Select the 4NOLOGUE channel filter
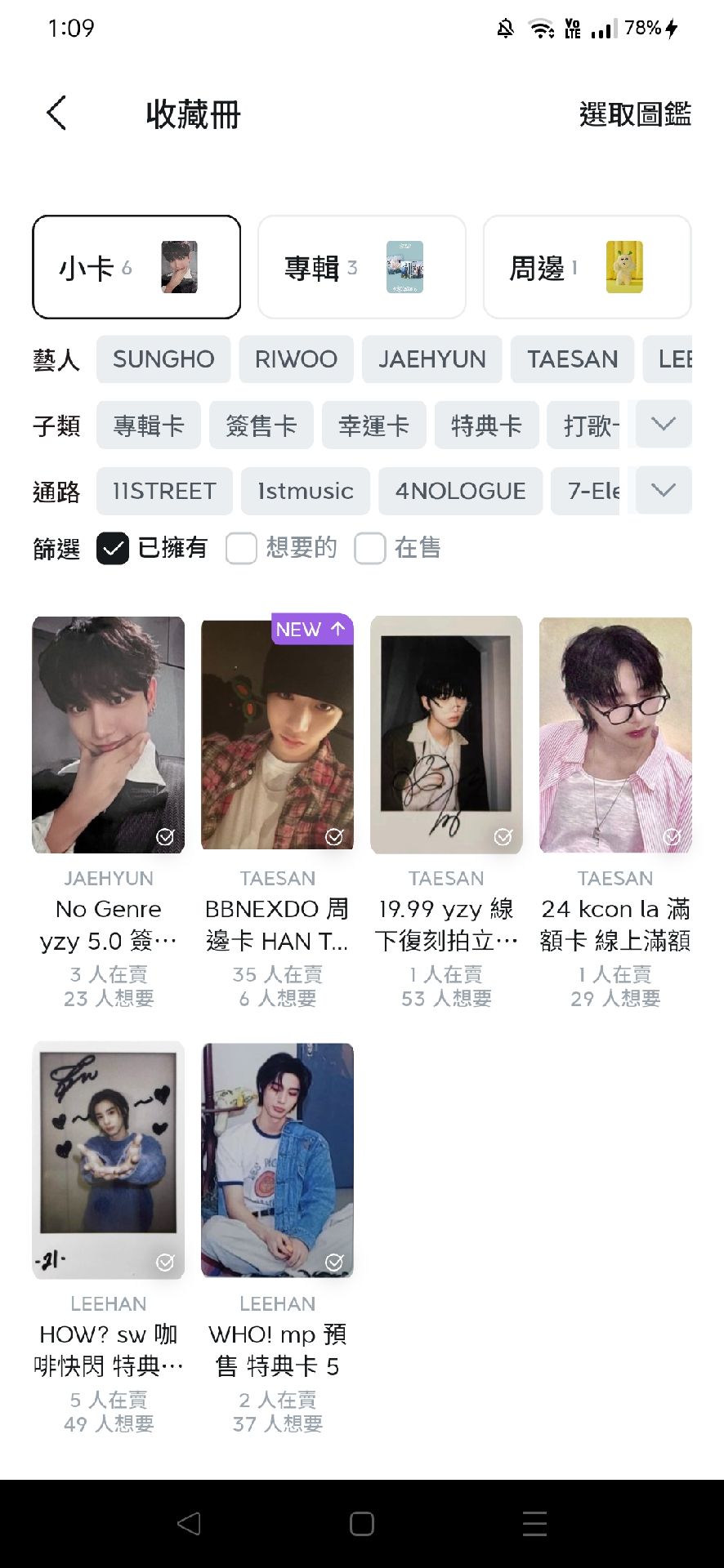The height and width of the screenshot is (1568, 724). pyautogui.click(x=460, y=491)
